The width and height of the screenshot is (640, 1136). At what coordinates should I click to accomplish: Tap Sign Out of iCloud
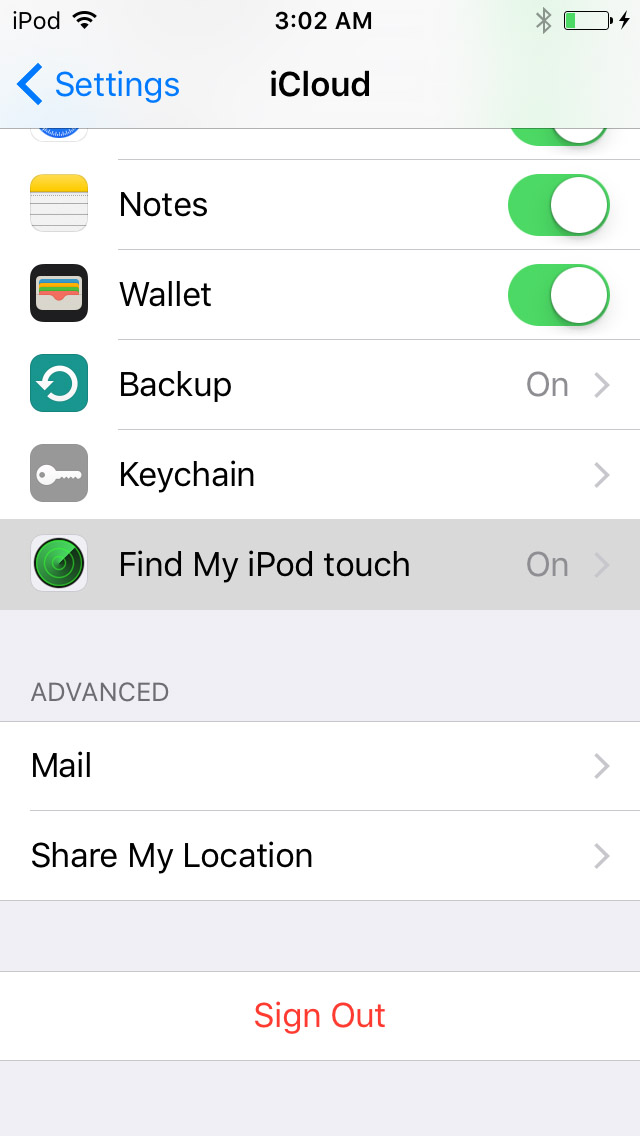[x=320, y=1016]
